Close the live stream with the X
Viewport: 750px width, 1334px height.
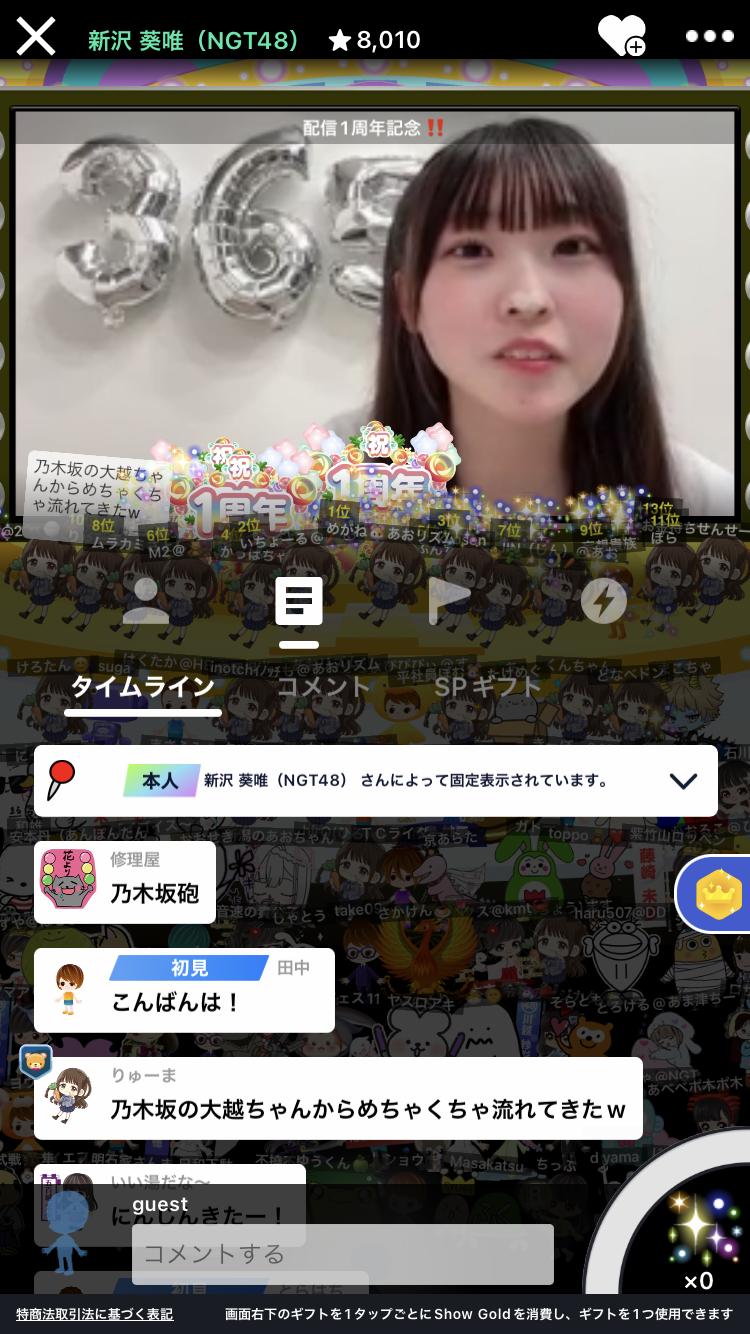click(35, 37)
